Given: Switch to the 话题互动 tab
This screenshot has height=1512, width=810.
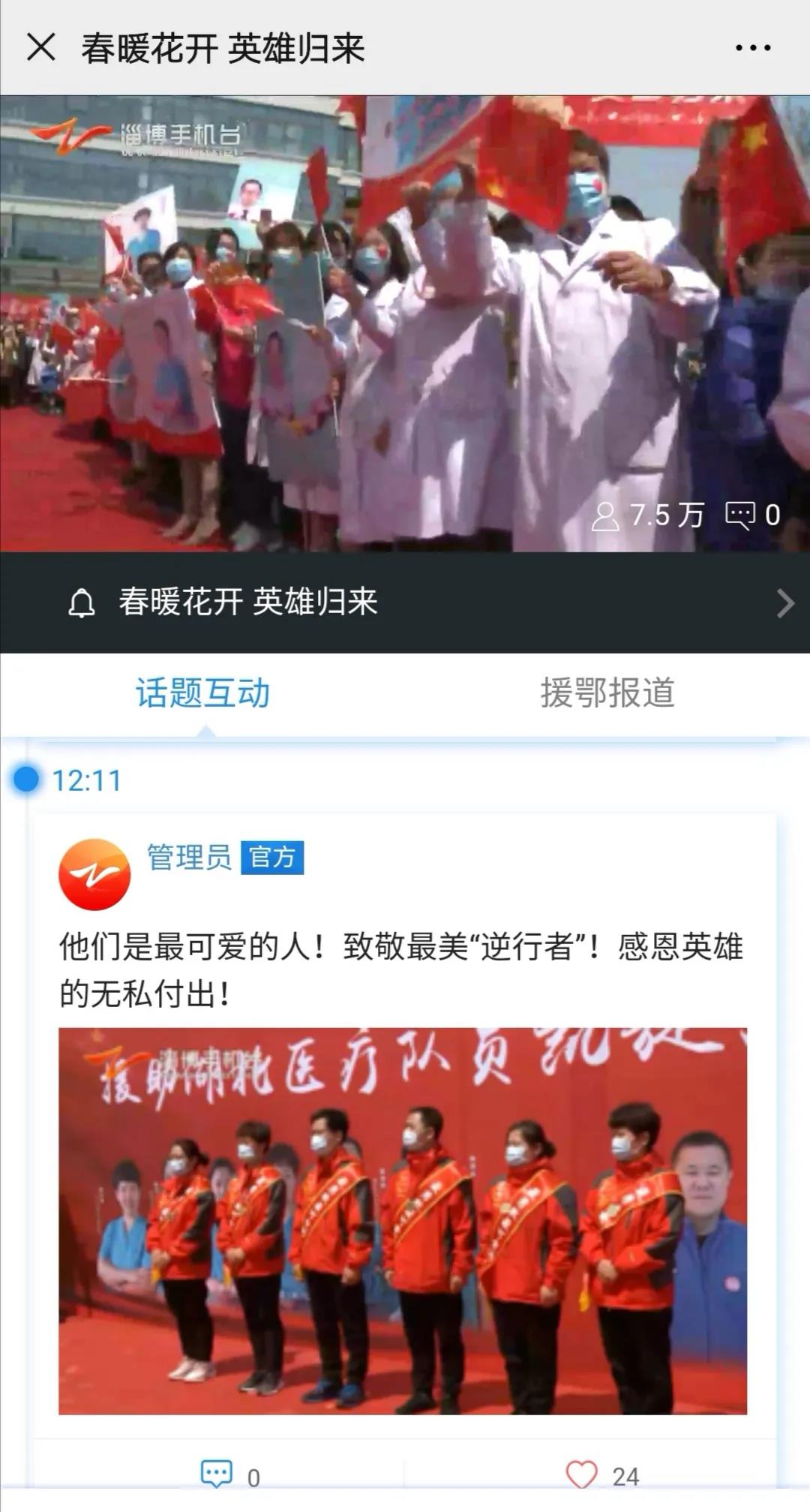Looking at the screenshot, I should pyautogui.click(x=202, y=693).
